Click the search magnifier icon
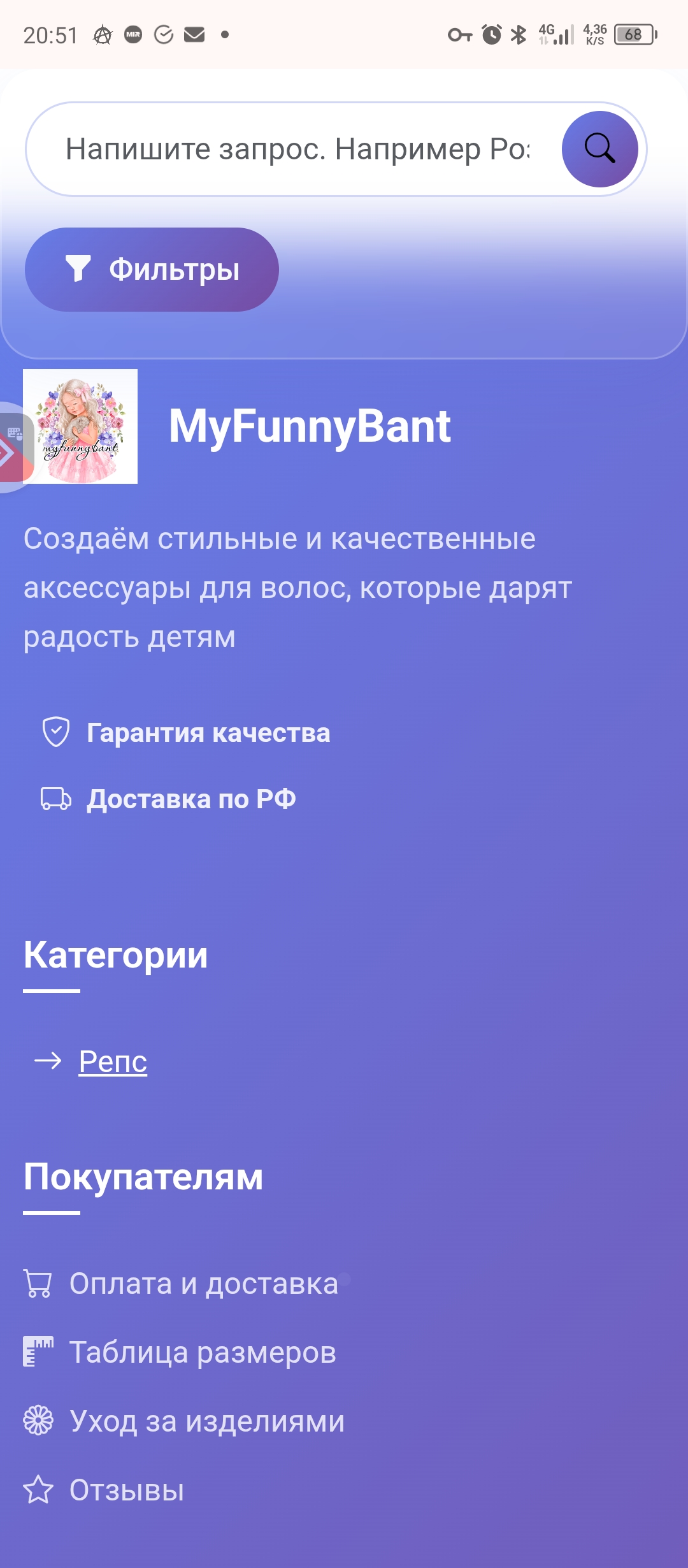This screenshot has height=1568, width=688. tap(599, 149)
